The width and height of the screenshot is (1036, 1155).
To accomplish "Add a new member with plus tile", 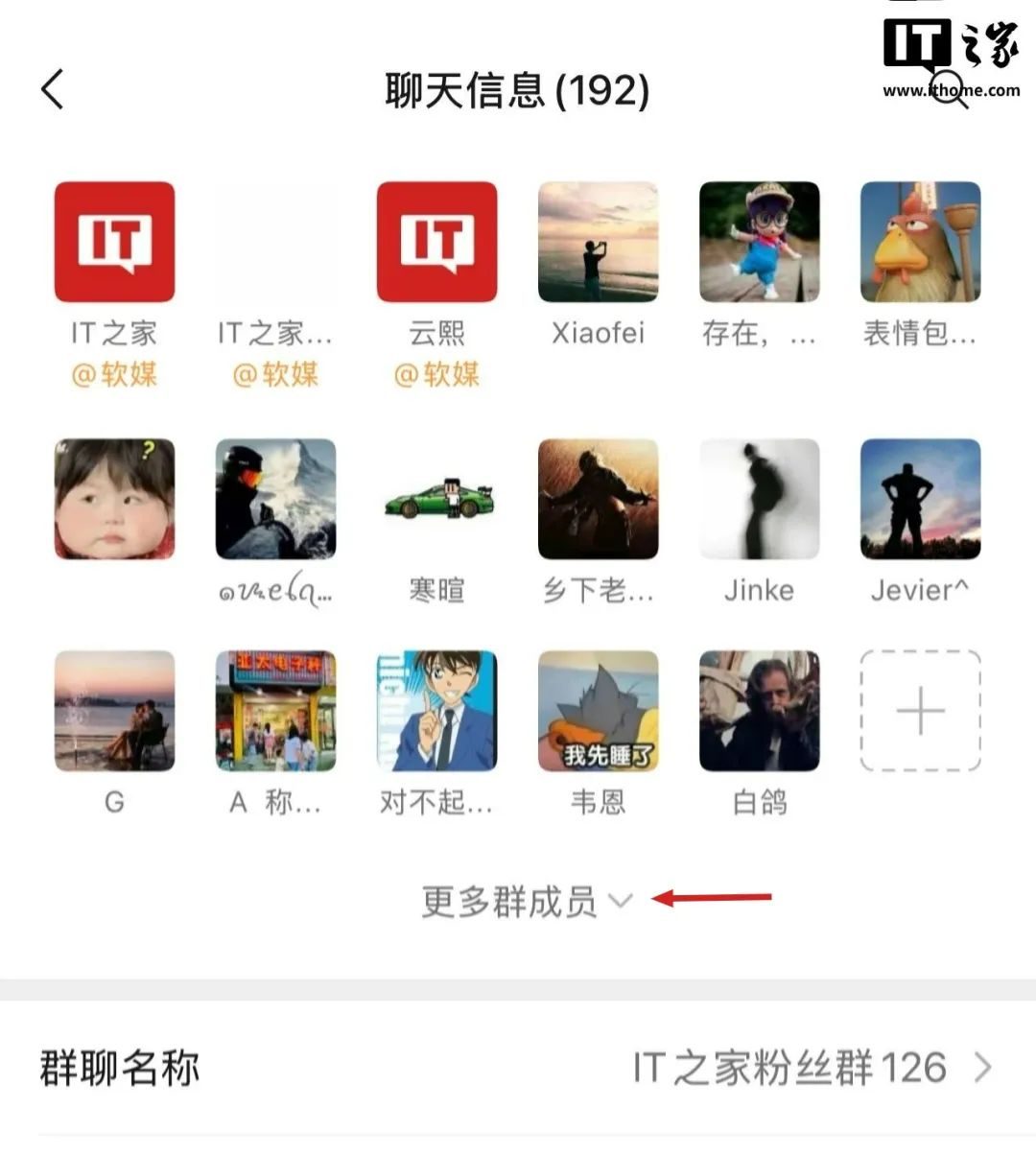I will click(920, 711).
